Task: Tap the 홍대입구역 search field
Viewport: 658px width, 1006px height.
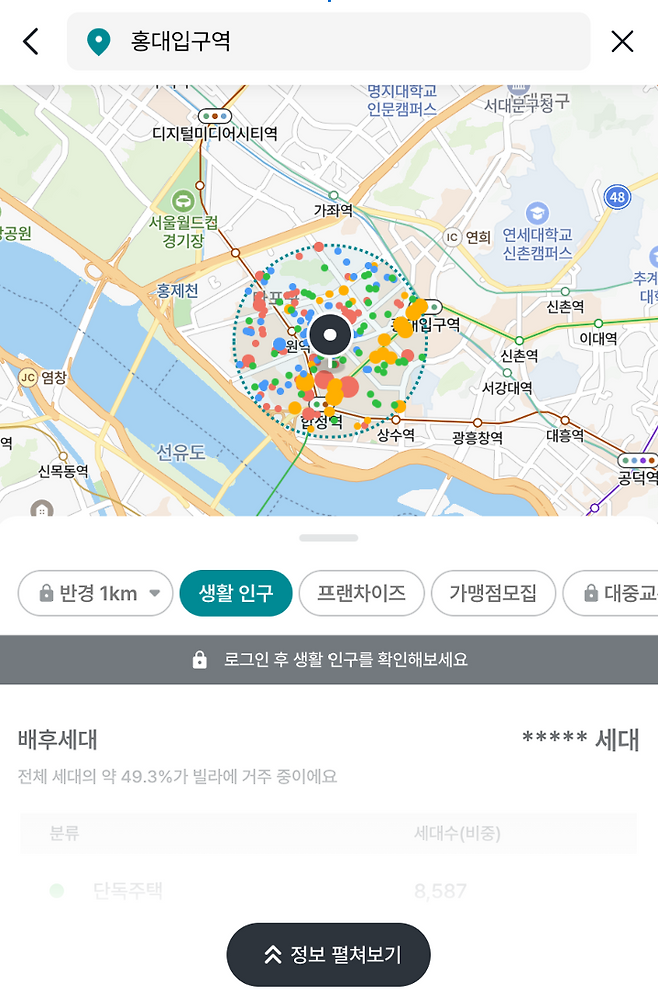Action: click(328, 41)
